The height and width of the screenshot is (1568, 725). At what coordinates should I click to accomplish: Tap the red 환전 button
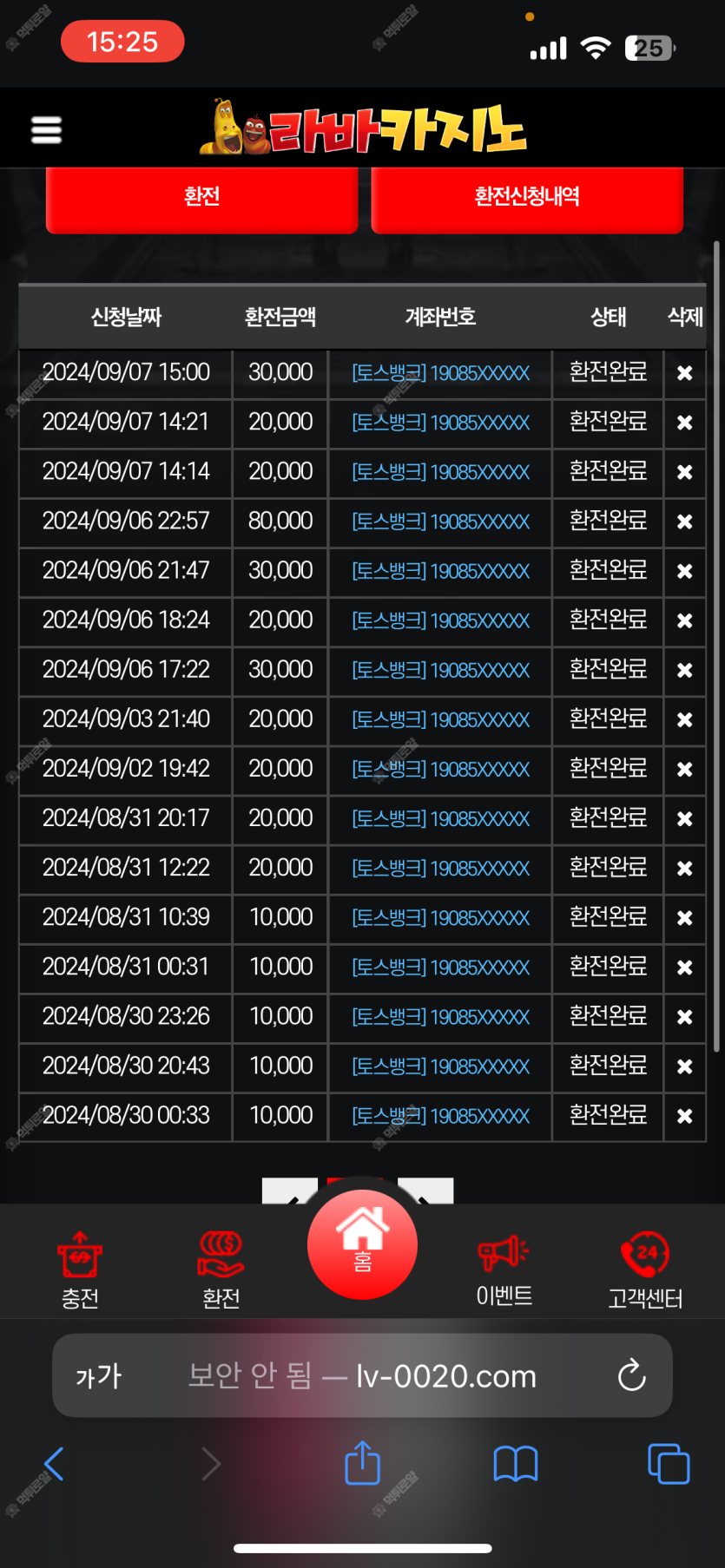click(x=201, y=198)
